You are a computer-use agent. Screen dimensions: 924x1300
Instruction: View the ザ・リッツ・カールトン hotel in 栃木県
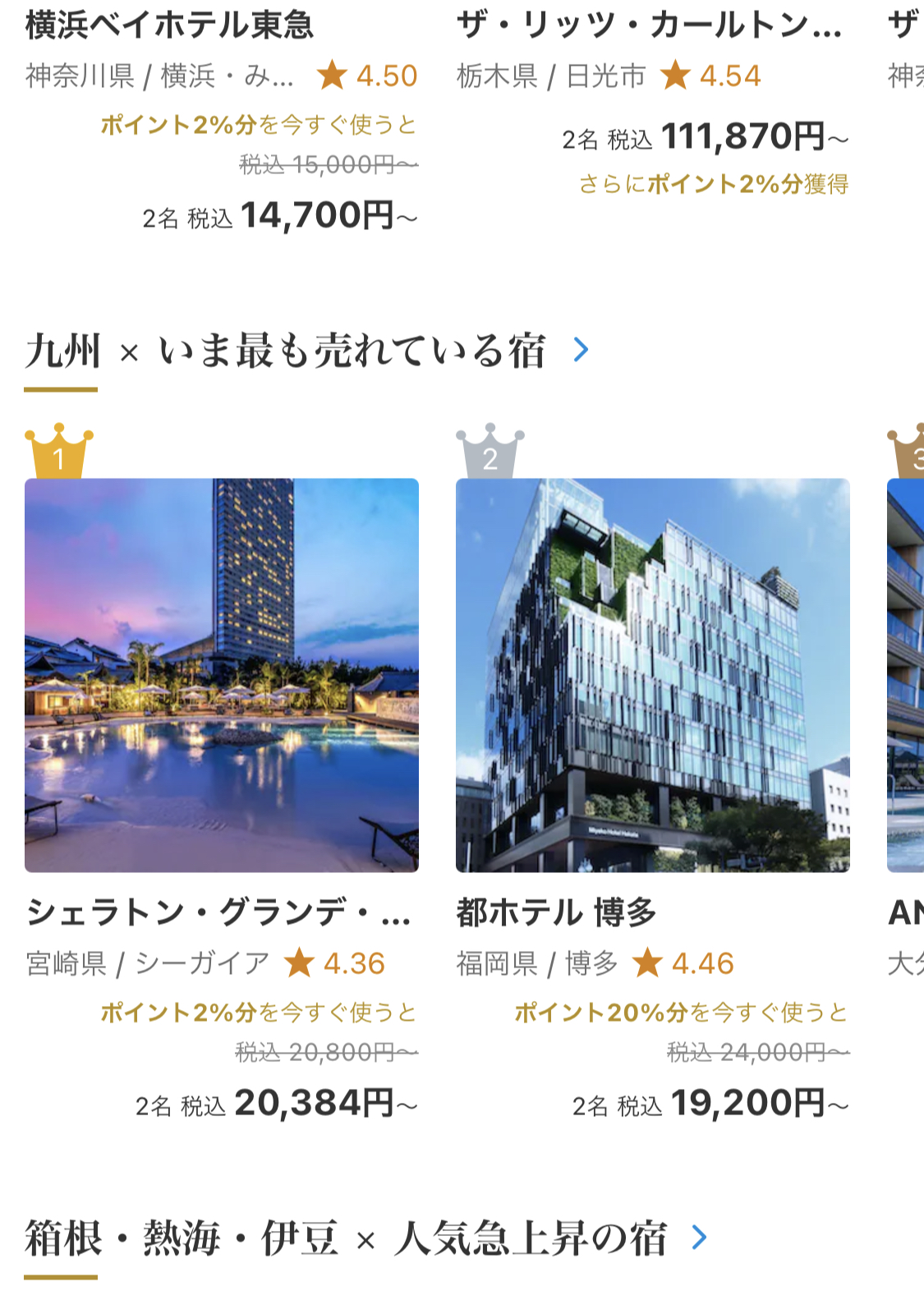(649, 25)
